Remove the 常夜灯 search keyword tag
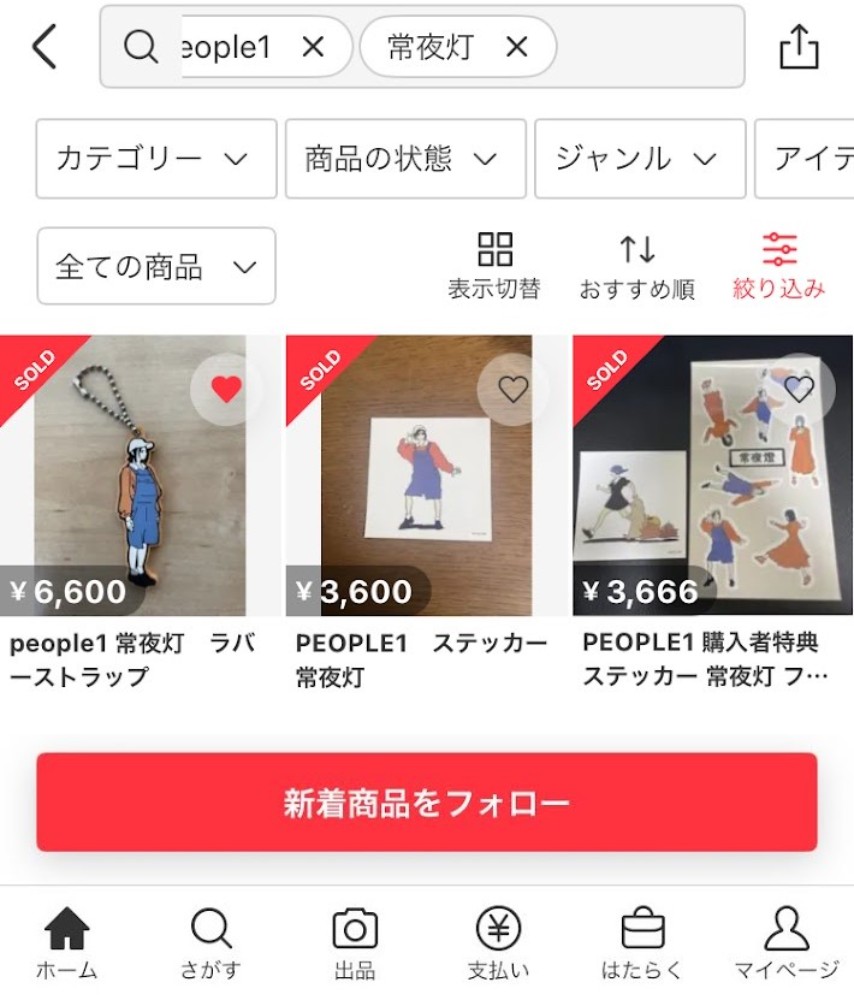854x1000 pixels. (x=518, y=46)
